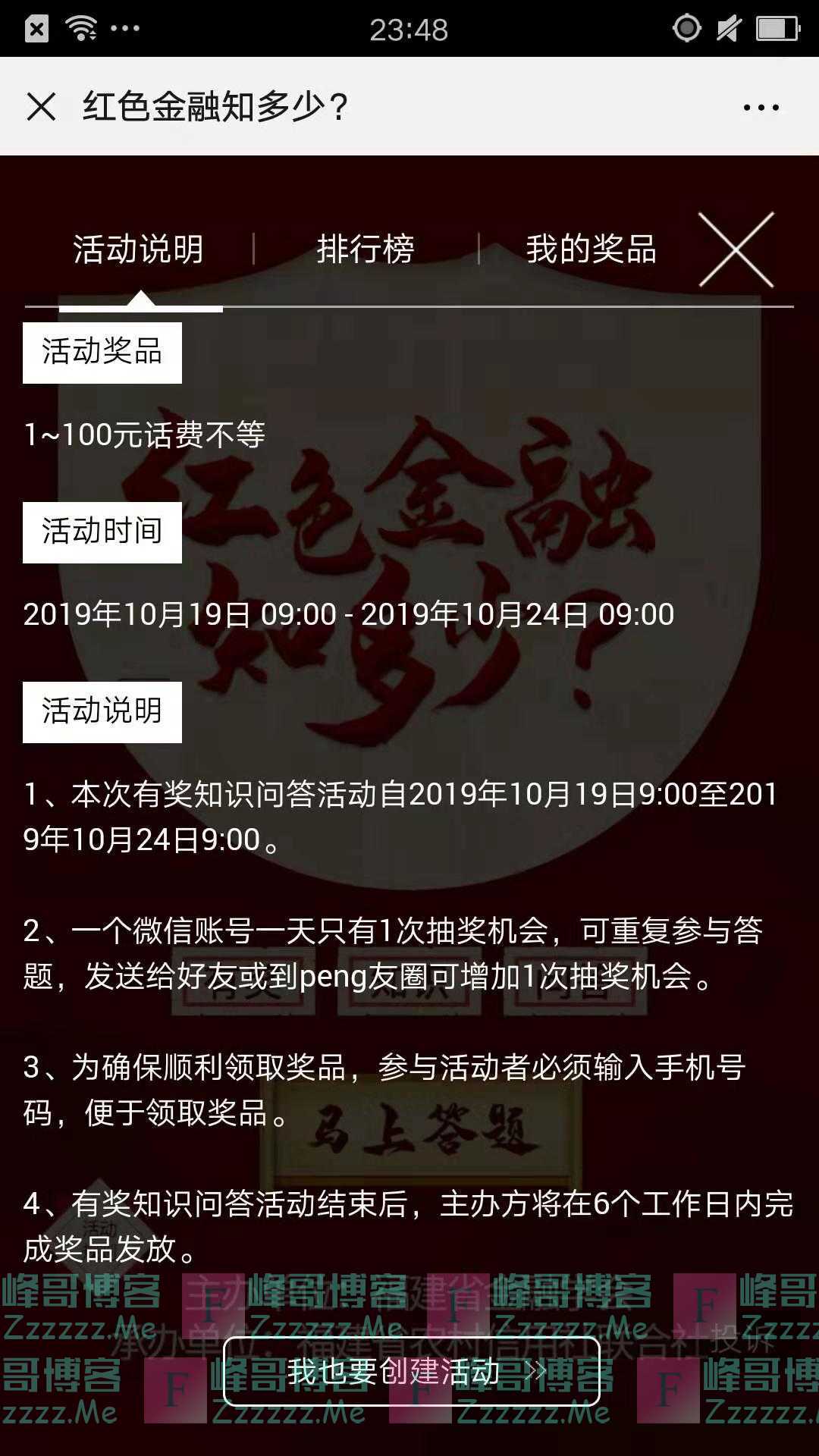Viewport: 819px width, 1456px height.
Task: Tap the 活动说明 white label box
Action: (x=103, y=711)
